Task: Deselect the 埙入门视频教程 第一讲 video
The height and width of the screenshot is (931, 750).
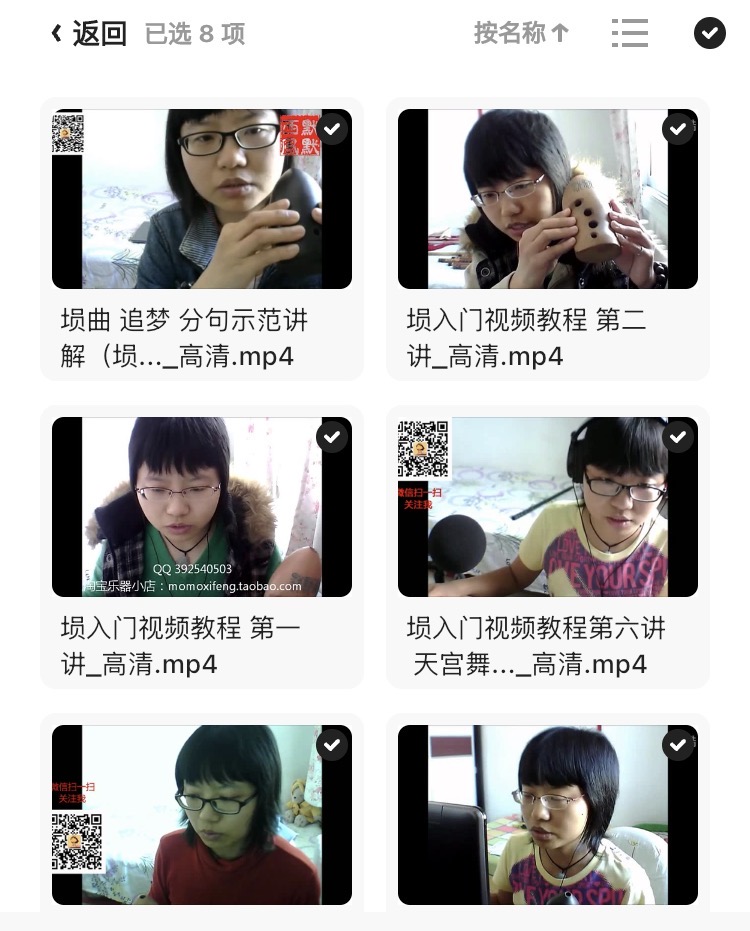Action: point(332,436)
